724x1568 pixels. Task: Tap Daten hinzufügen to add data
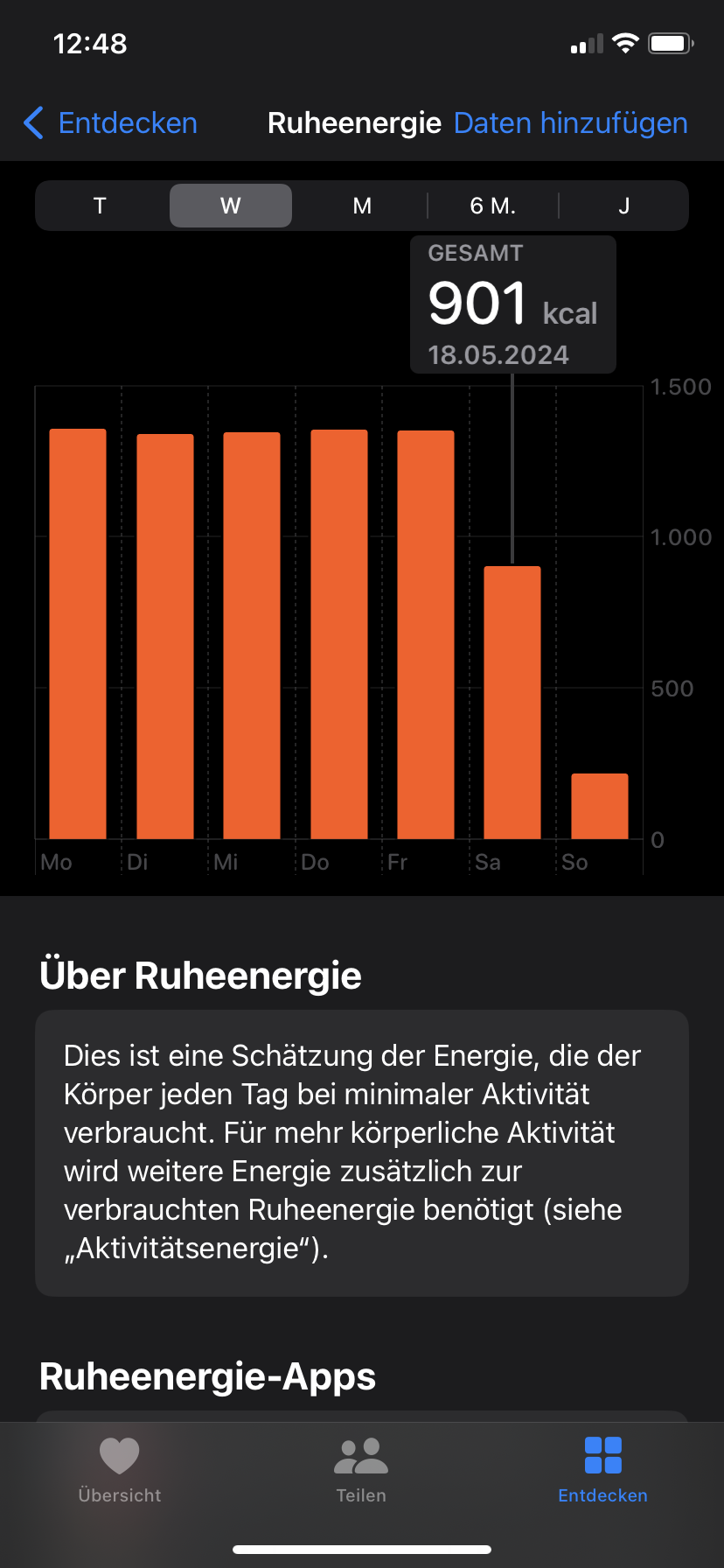point(570,123)
